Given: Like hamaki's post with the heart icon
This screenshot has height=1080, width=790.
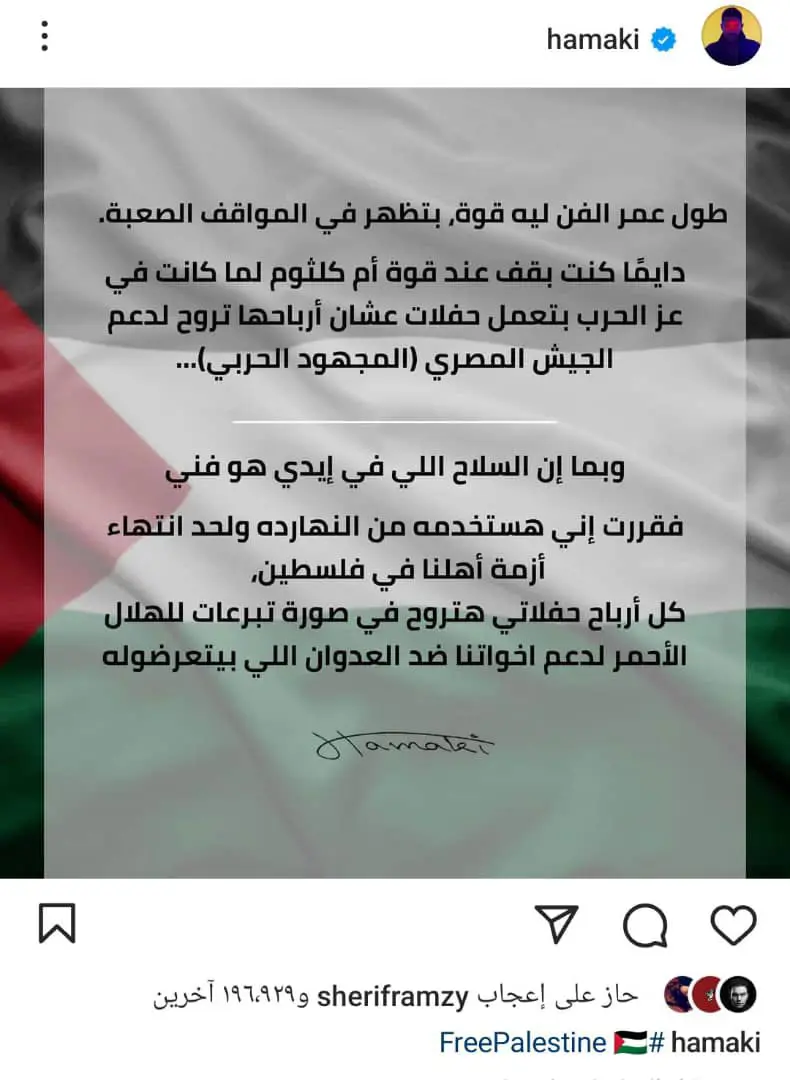Looking at the screenshot, I should (733, 926).
